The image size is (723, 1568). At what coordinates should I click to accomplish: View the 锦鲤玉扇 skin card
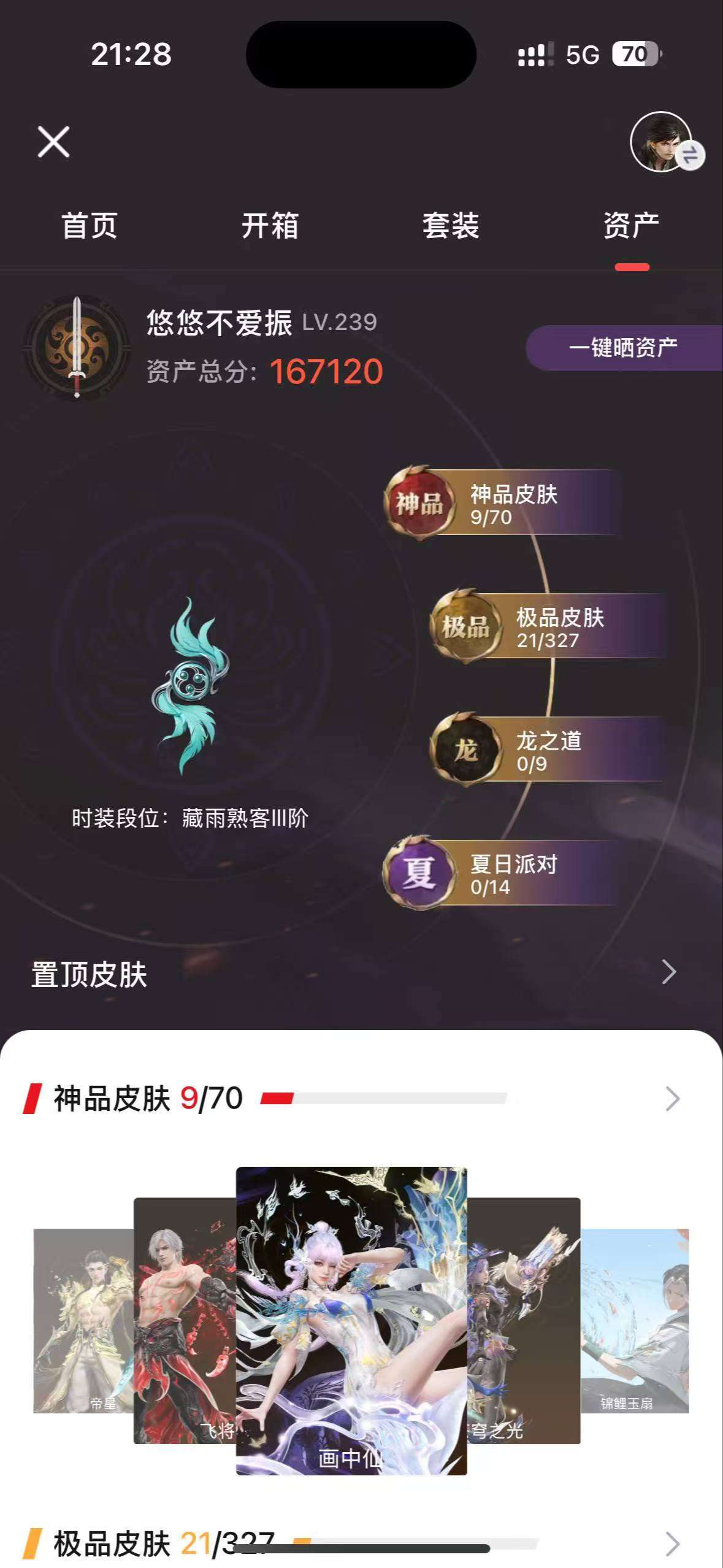coord(635,1319)
